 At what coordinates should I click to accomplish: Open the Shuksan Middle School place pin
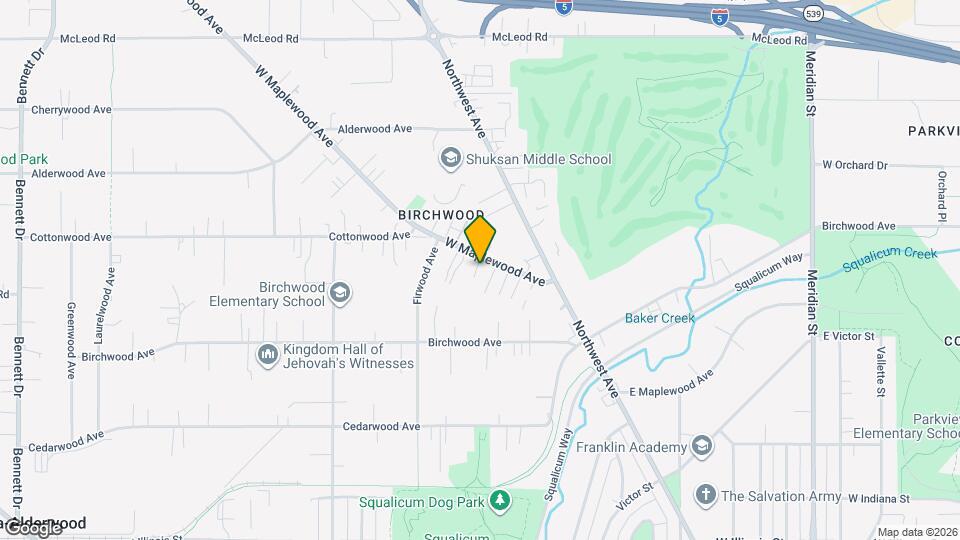(450, 159)
